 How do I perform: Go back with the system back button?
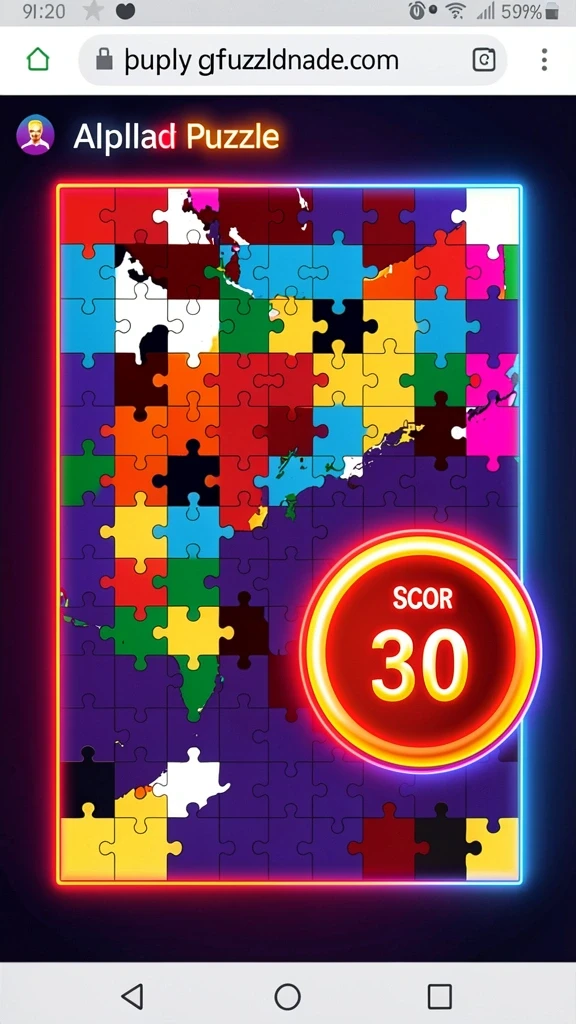tap(133, 997)
